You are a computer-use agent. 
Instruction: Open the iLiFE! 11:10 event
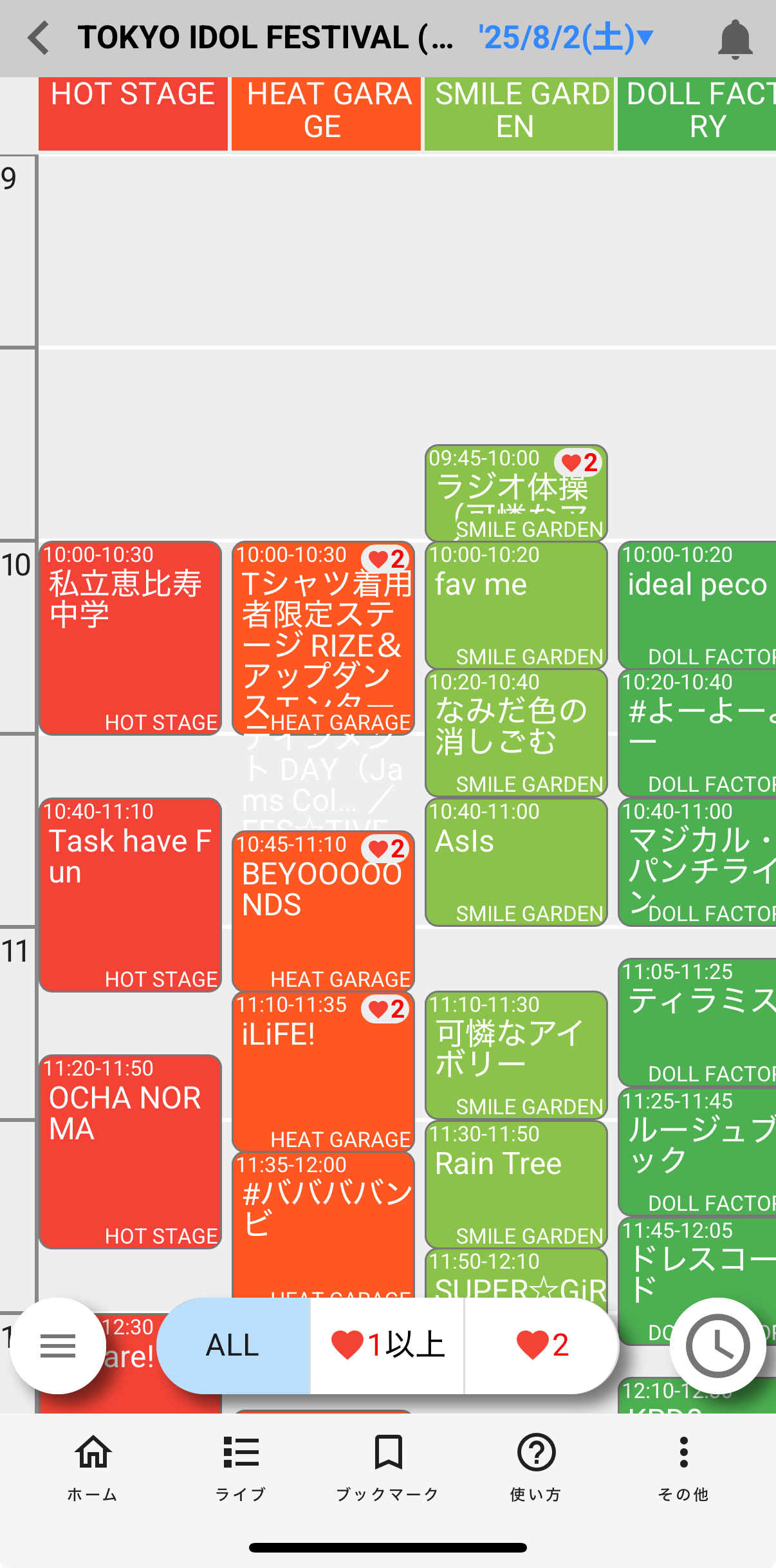pyautogui.click(x=324, y=1071)
